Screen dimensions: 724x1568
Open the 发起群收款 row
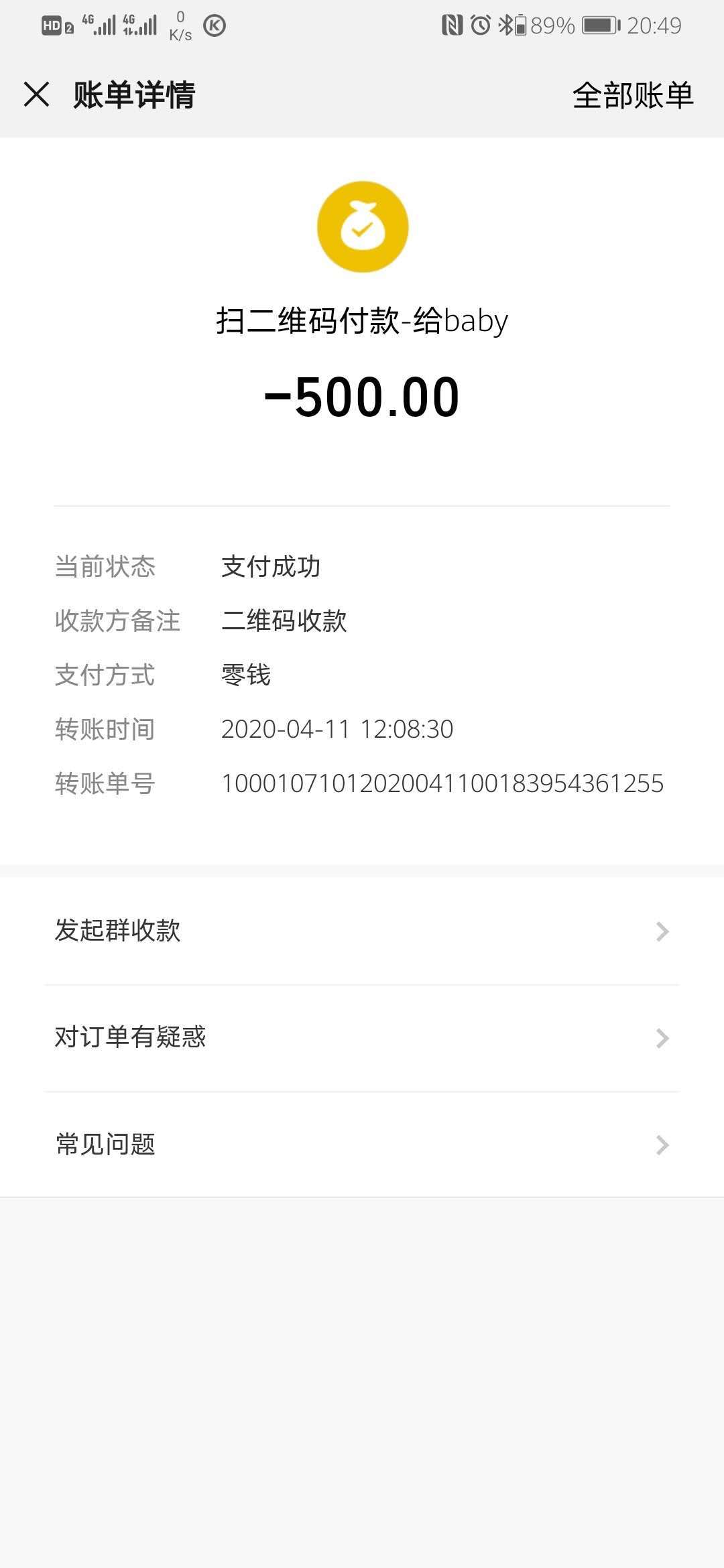[362, 931]
